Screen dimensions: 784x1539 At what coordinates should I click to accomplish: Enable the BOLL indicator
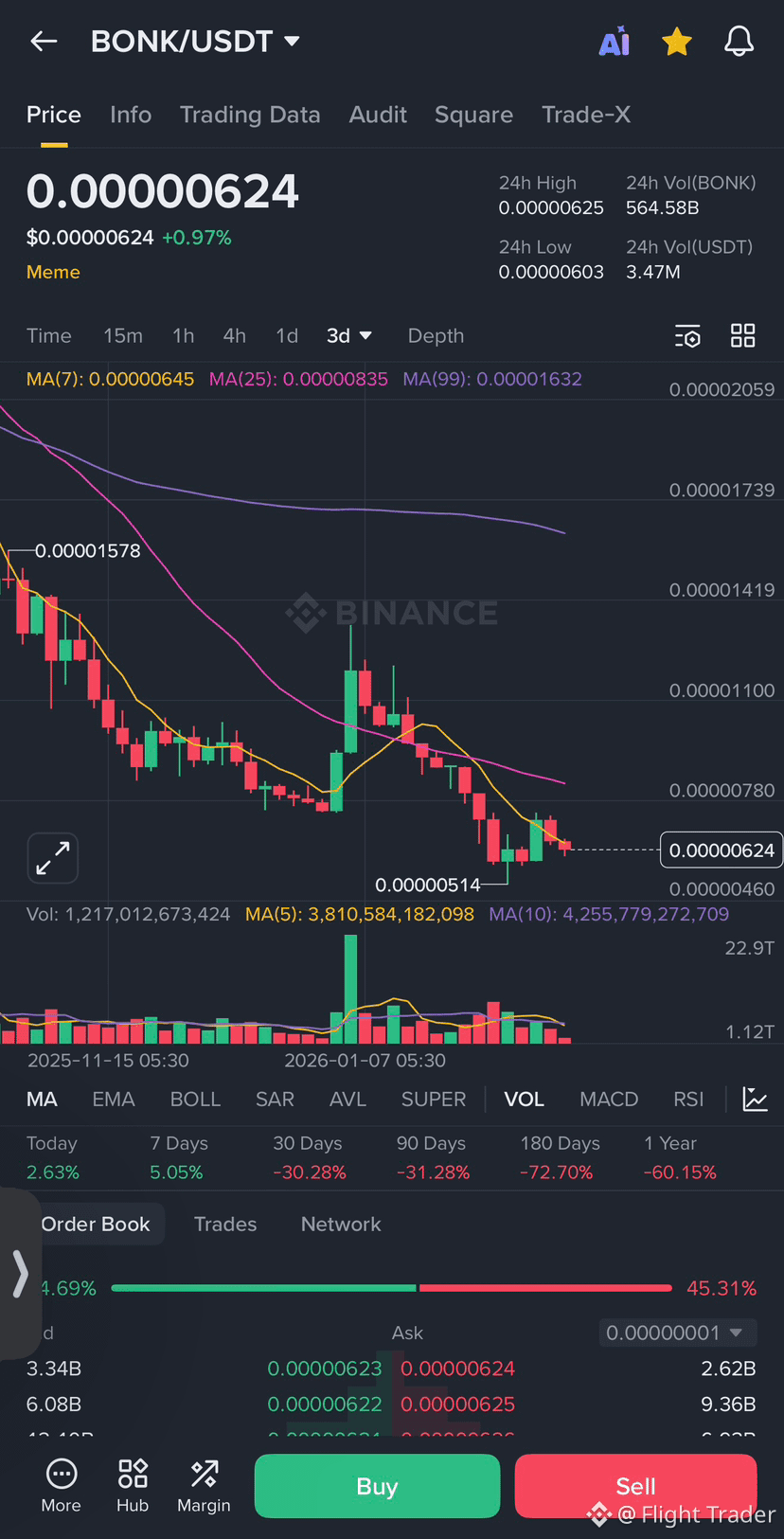195,1100
